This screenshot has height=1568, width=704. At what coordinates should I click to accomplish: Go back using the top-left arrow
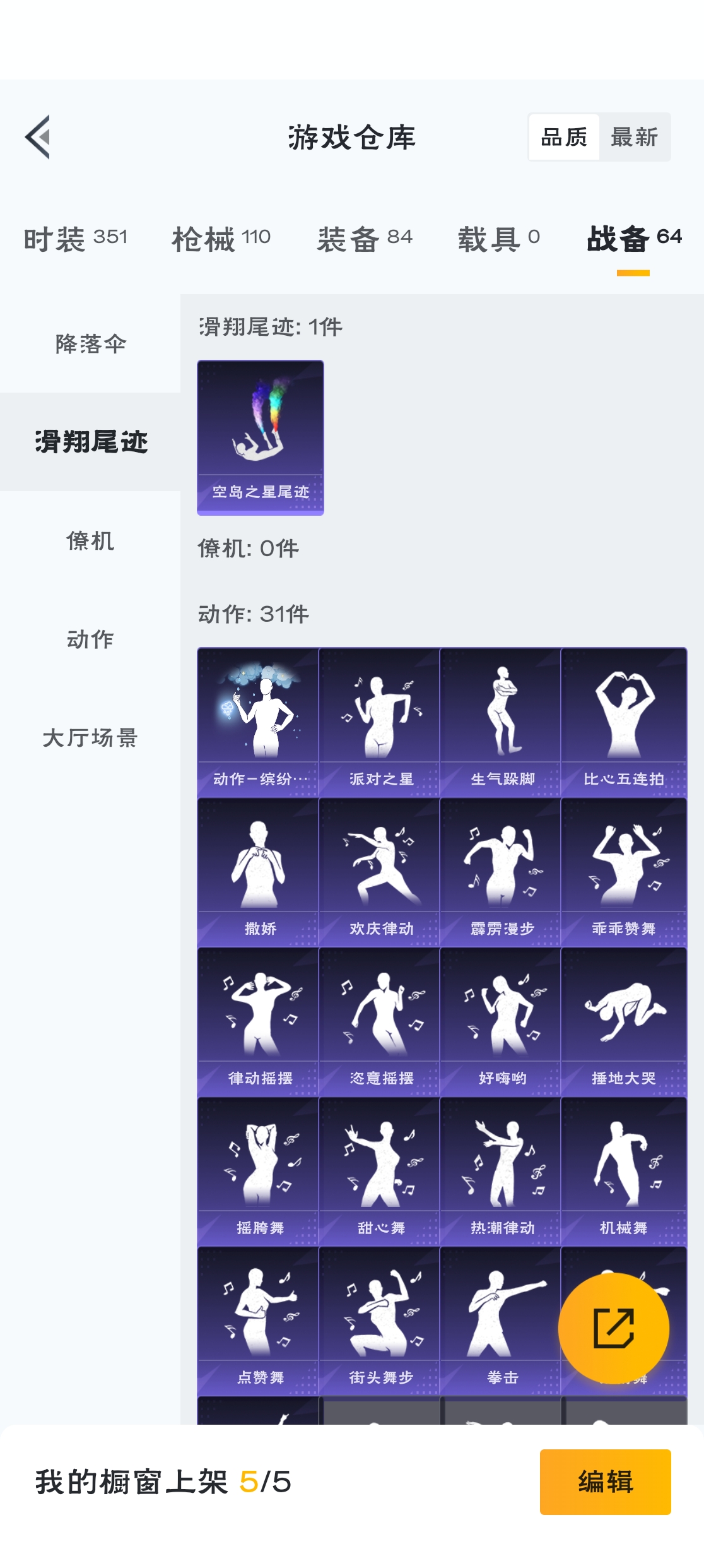38,137
